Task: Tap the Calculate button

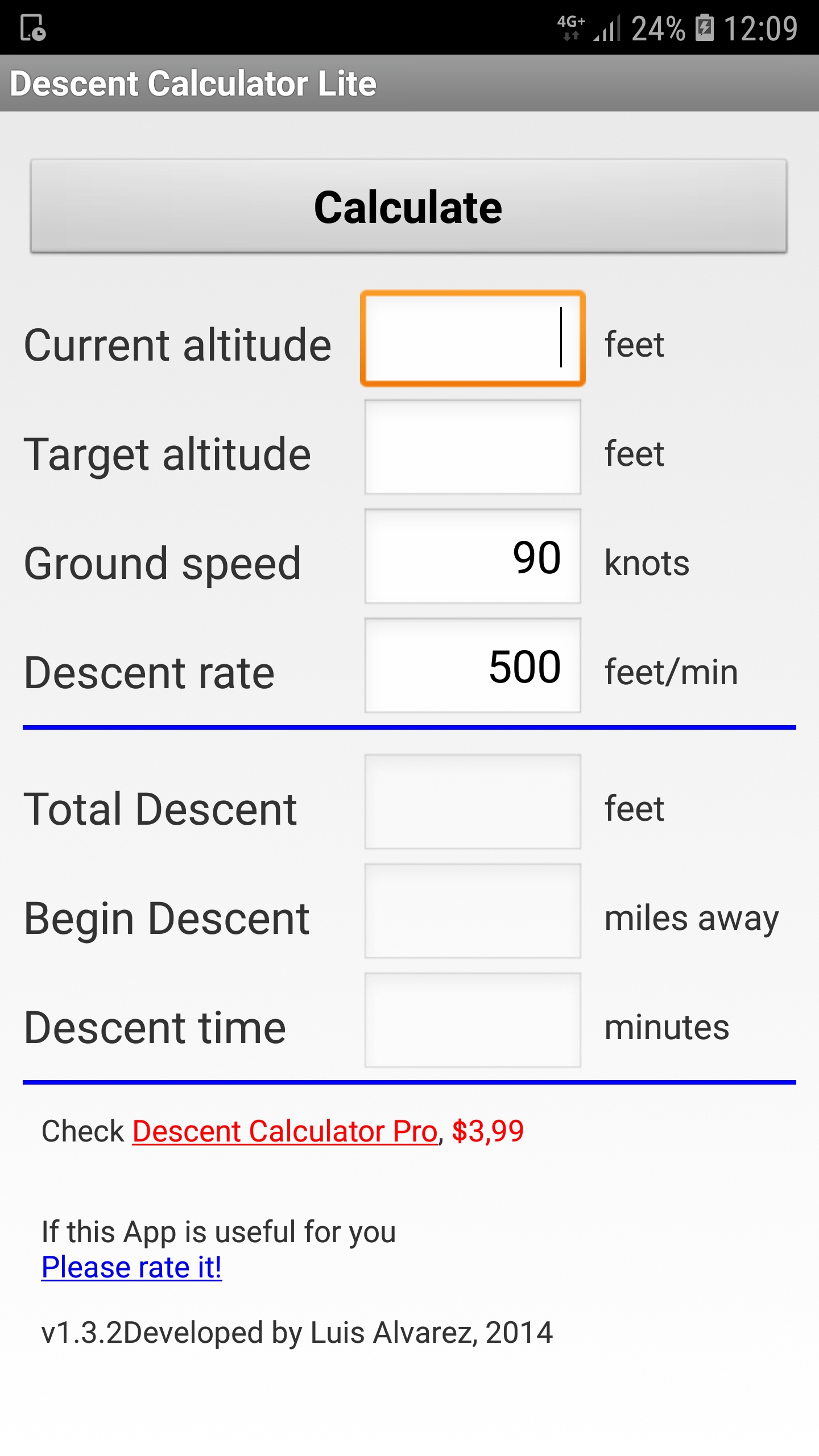Action: click(x=408, y=206)
